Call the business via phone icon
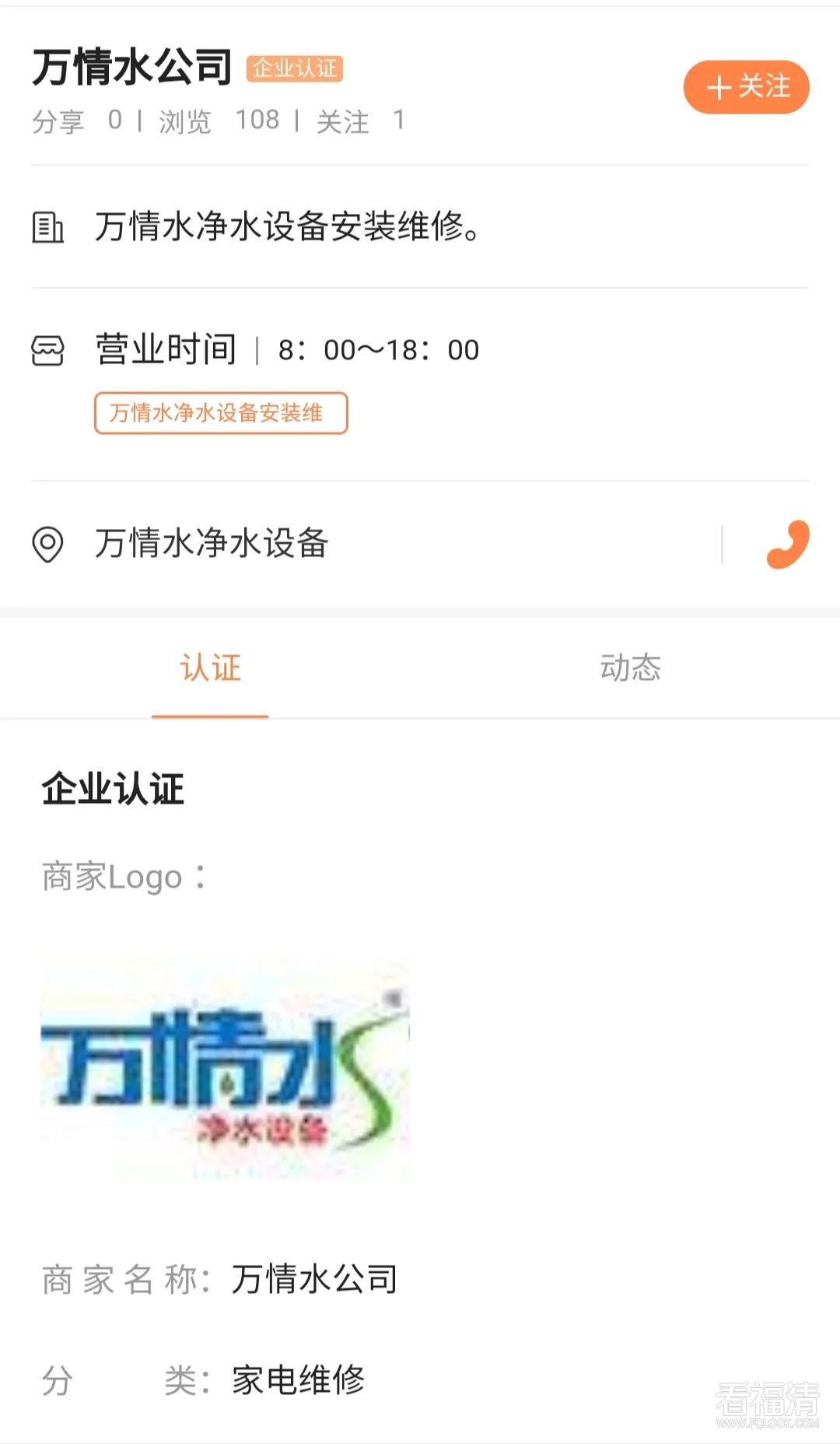 [x=787, y=544]
